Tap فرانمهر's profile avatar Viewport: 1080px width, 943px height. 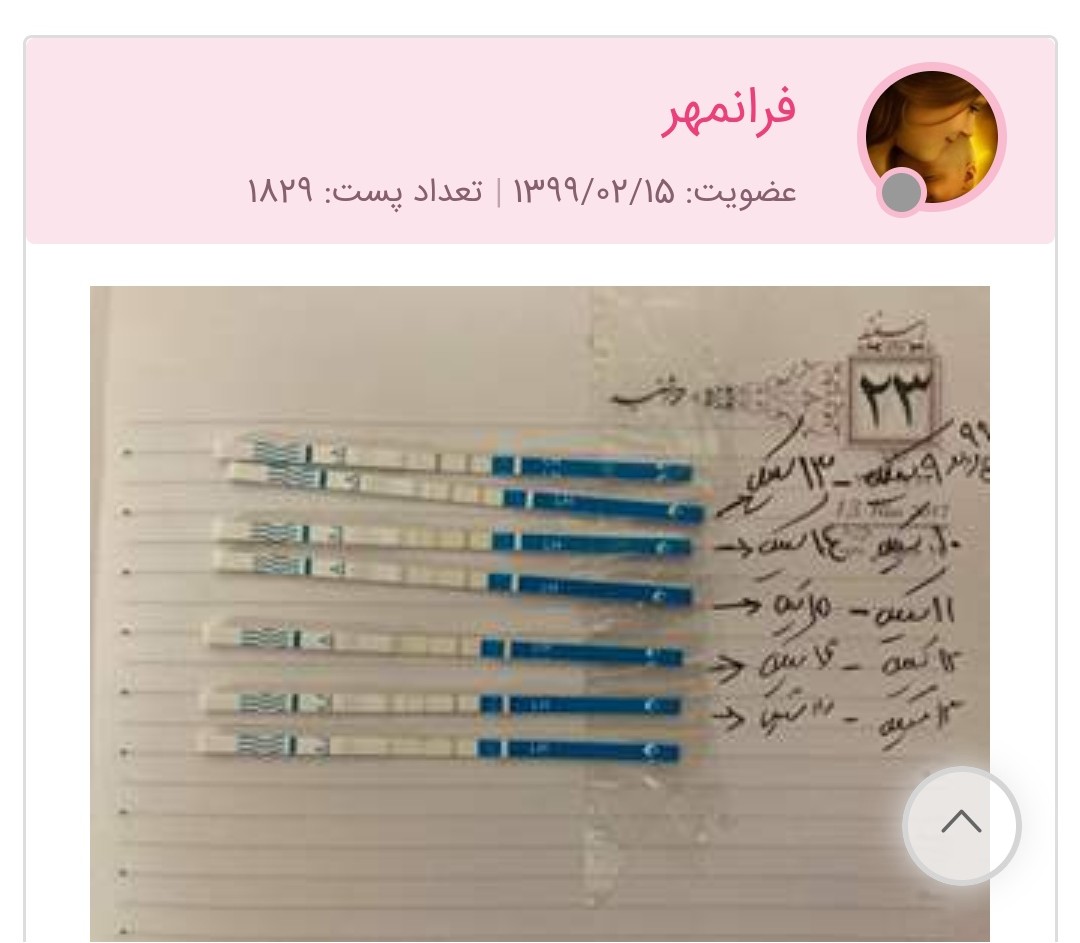pyautogui.click(x=931, y=137)
